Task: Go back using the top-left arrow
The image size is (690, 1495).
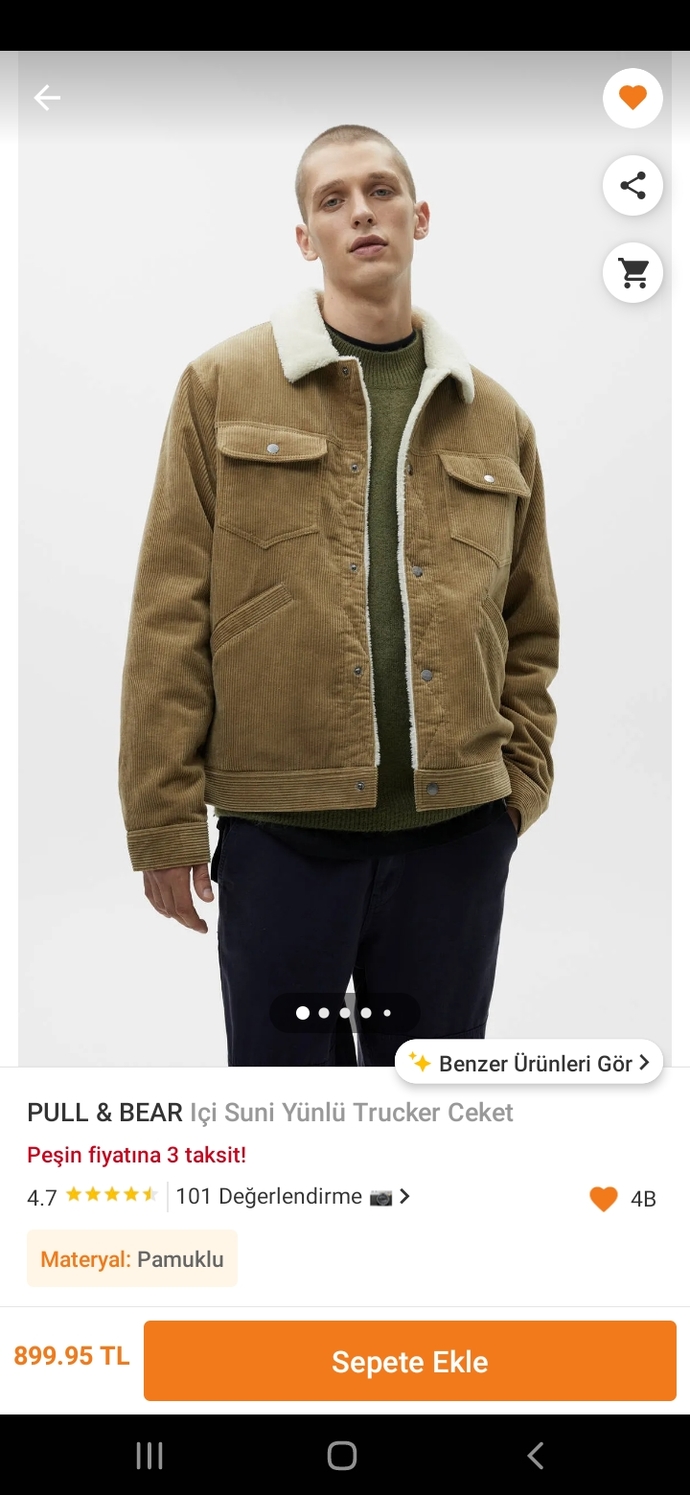Action: 47,98
